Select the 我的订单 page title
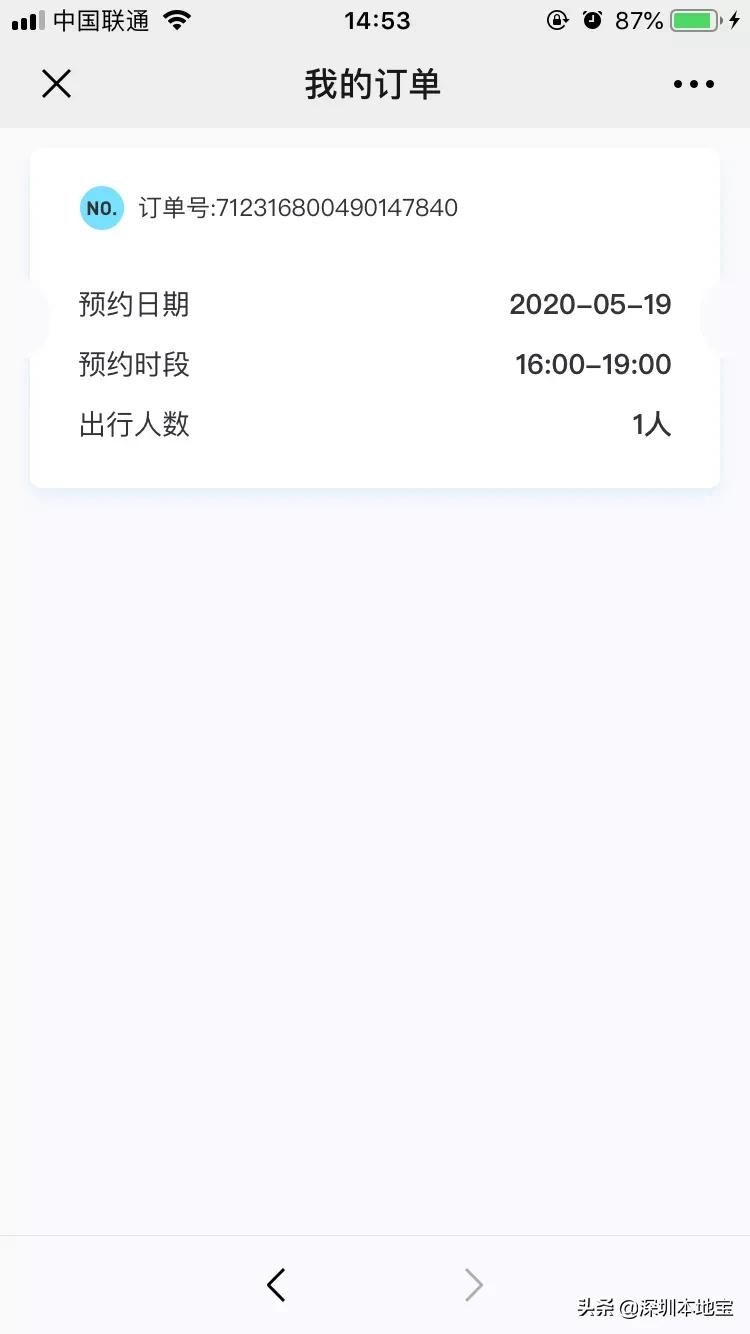This screenshot has width=750, height=1334. 374,84
